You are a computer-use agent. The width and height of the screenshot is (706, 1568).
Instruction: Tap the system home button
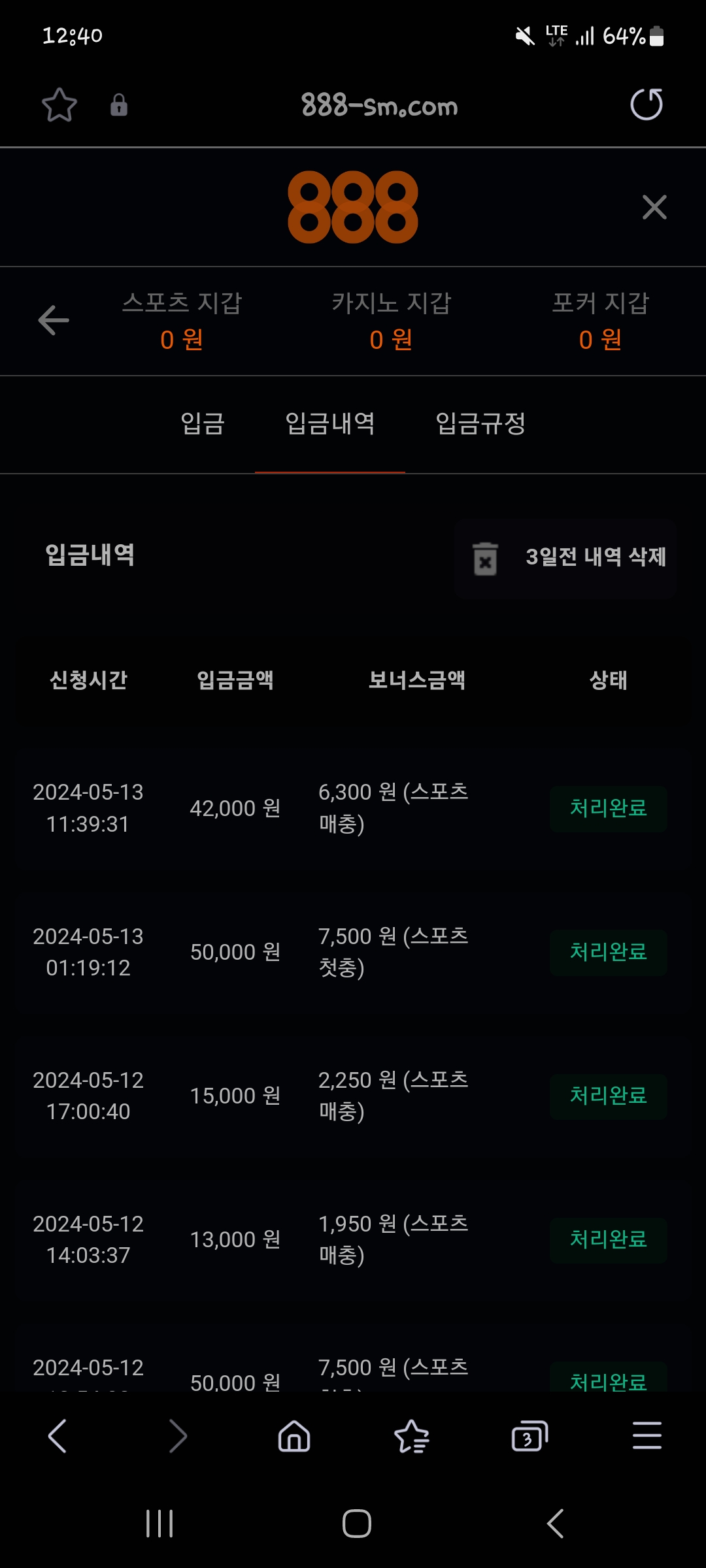coord(357,1524)
